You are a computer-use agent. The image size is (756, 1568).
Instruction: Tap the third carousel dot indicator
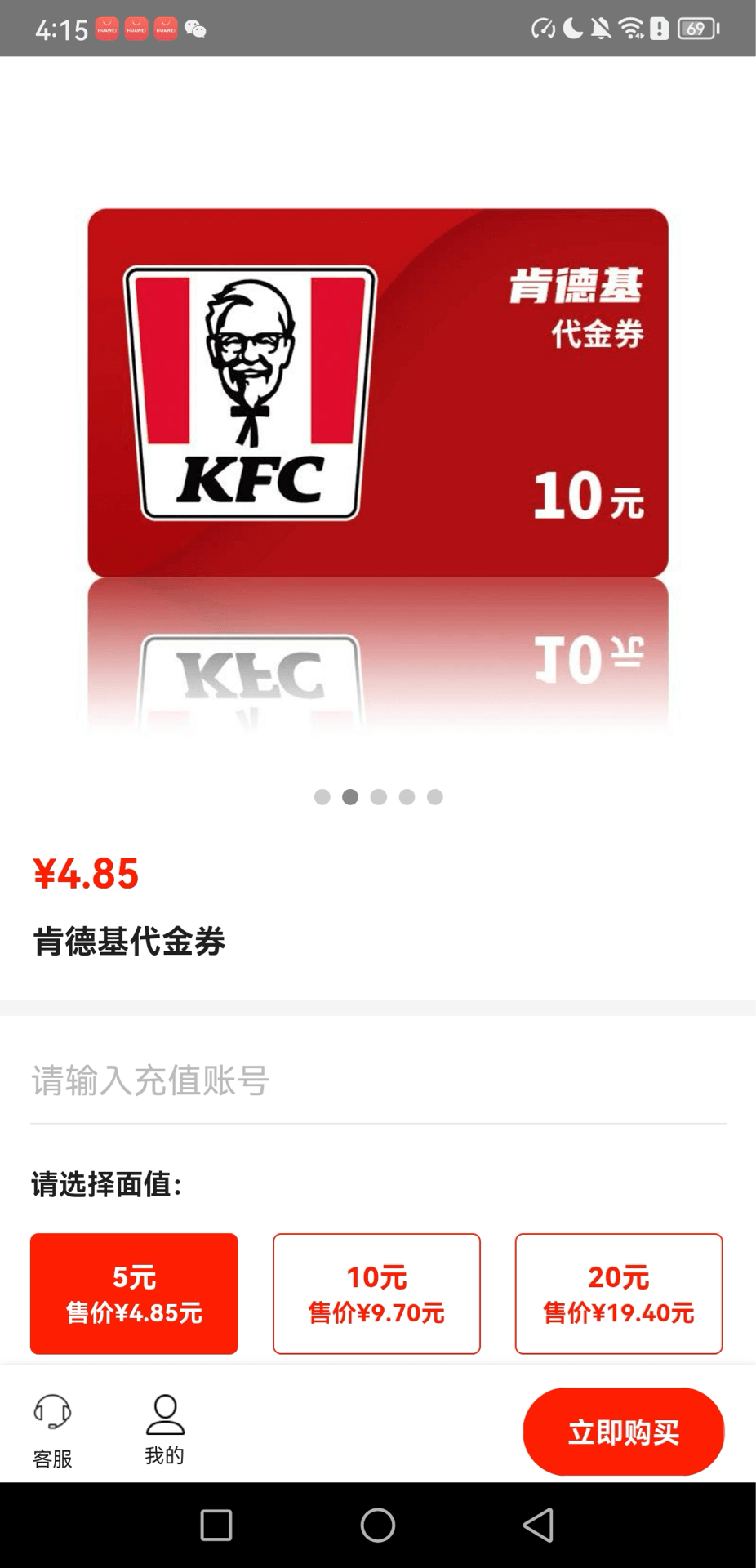point(378,798)
